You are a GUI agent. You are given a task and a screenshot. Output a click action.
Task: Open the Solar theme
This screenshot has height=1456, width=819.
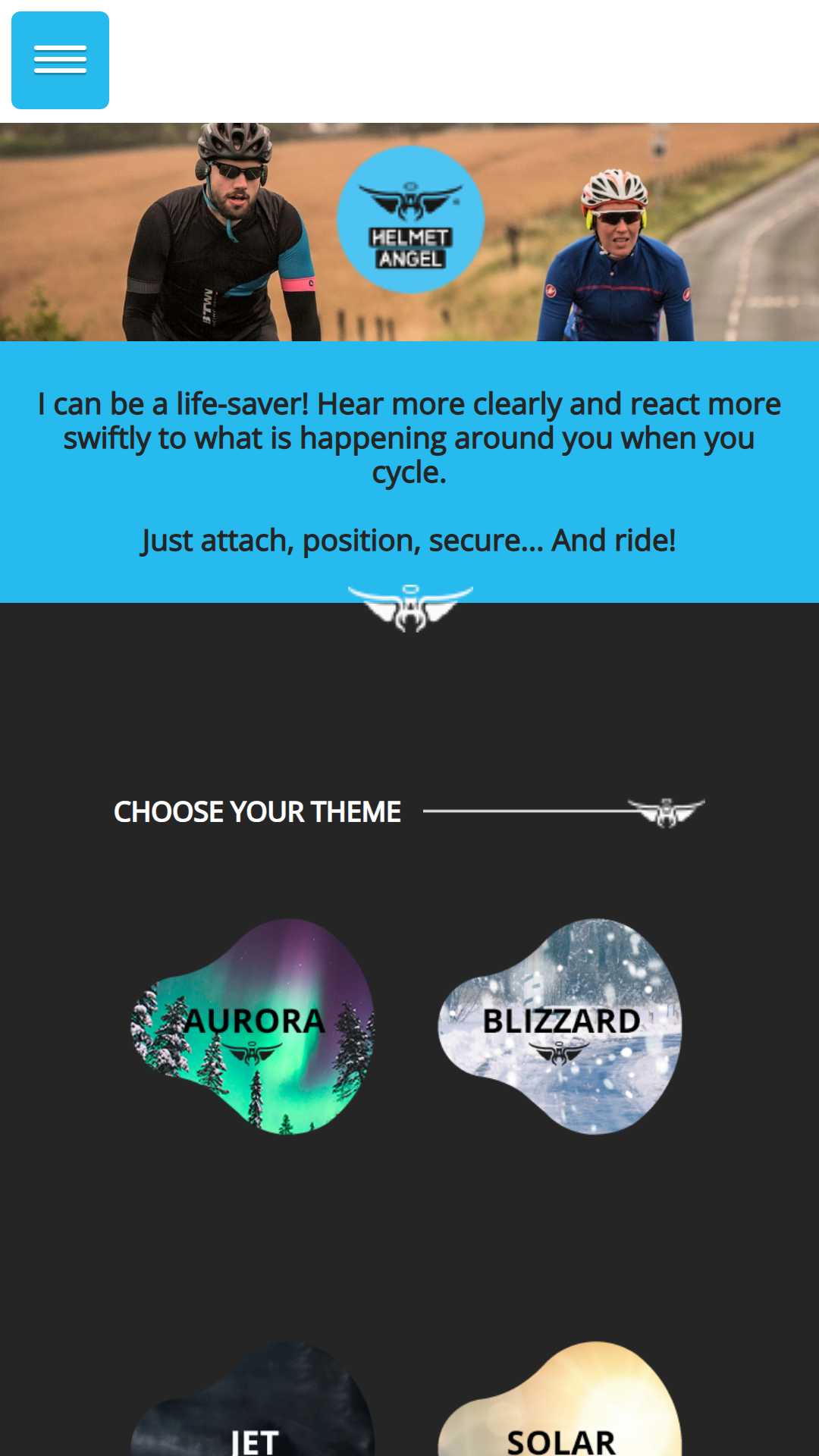pos(560,1398)
